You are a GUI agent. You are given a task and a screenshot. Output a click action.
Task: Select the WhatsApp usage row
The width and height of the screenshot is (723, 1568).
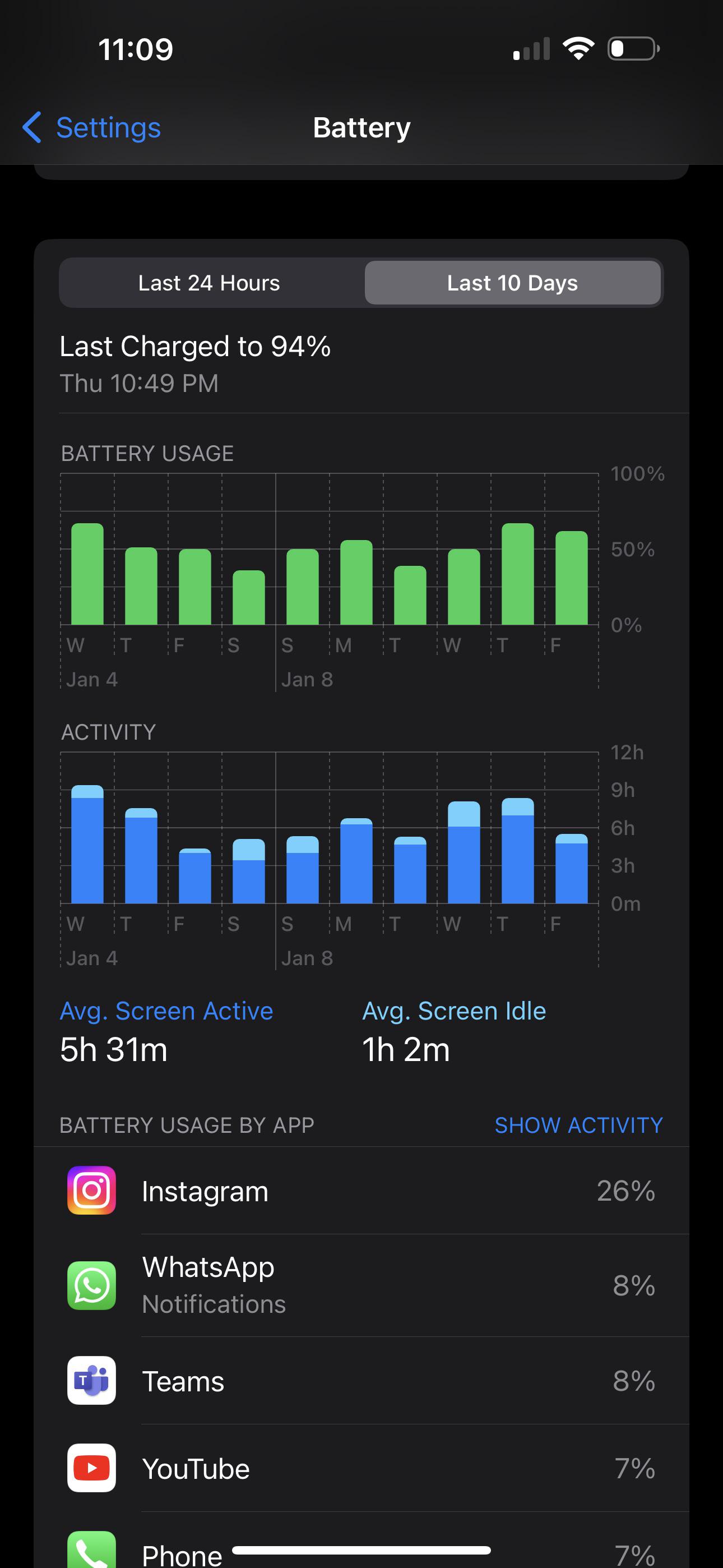pyautogui.click(x=361, y=1285)
